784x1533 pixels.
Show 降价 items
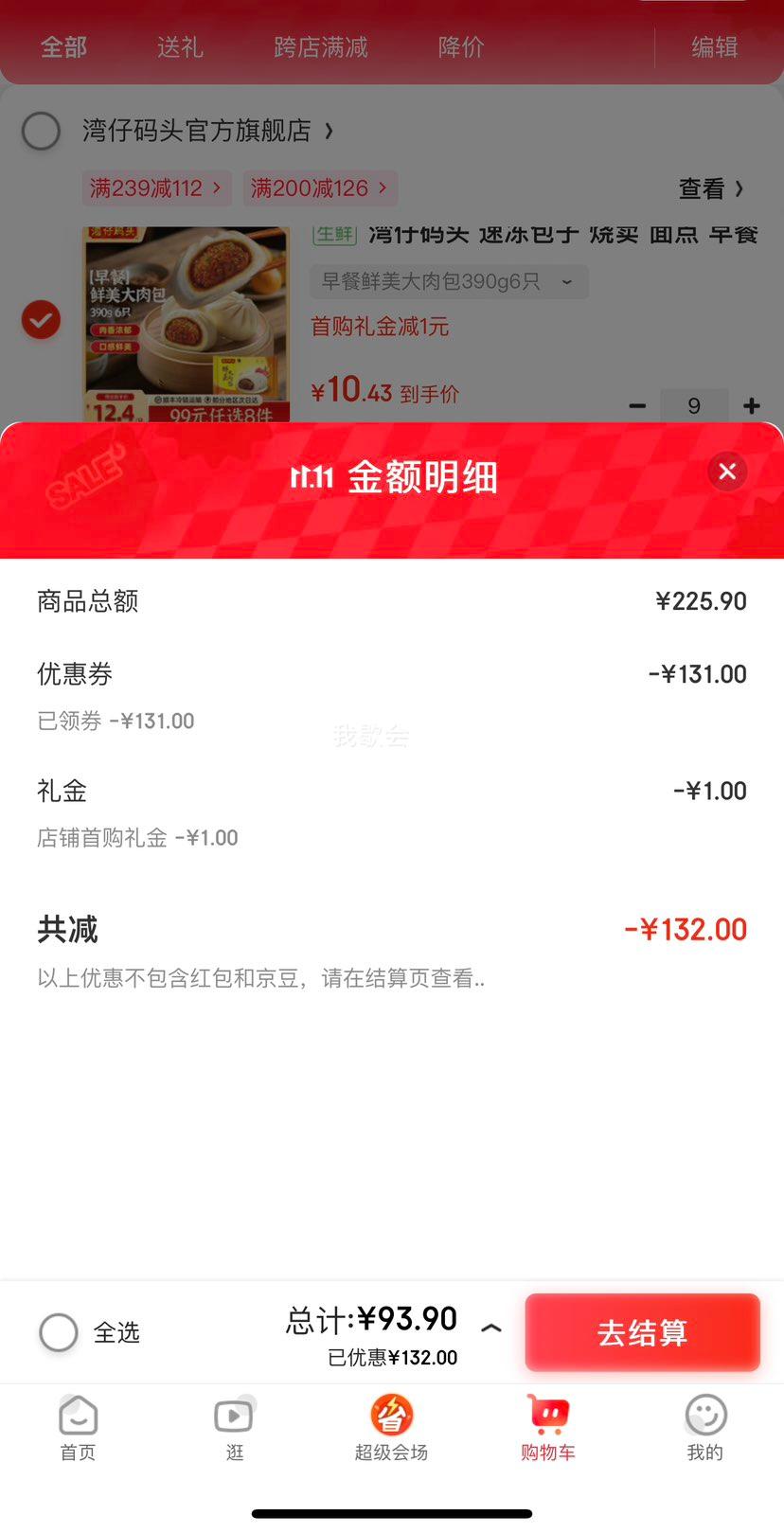(x=461, y=47)
